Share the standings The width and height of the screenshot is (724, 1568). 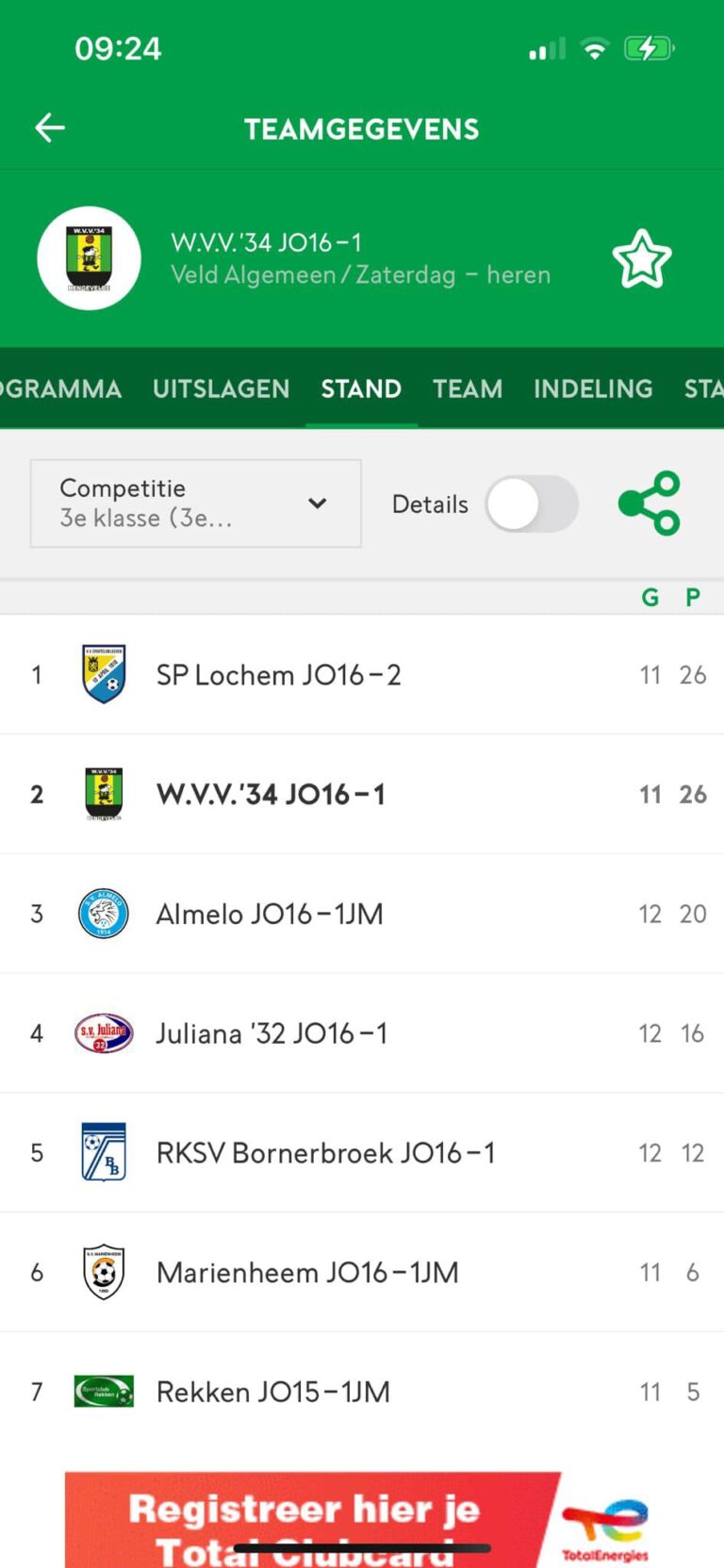(x=650, y=503)
